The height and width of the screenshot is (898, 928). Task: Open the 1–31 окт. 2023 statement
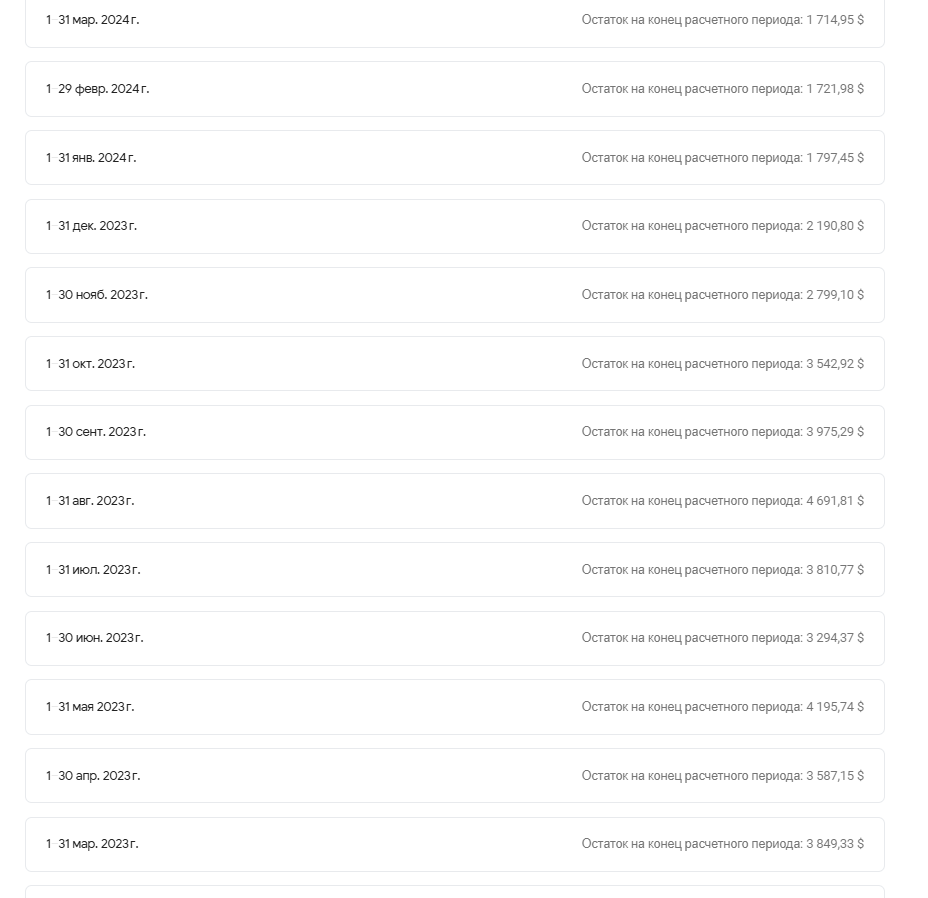click(455, 363)
